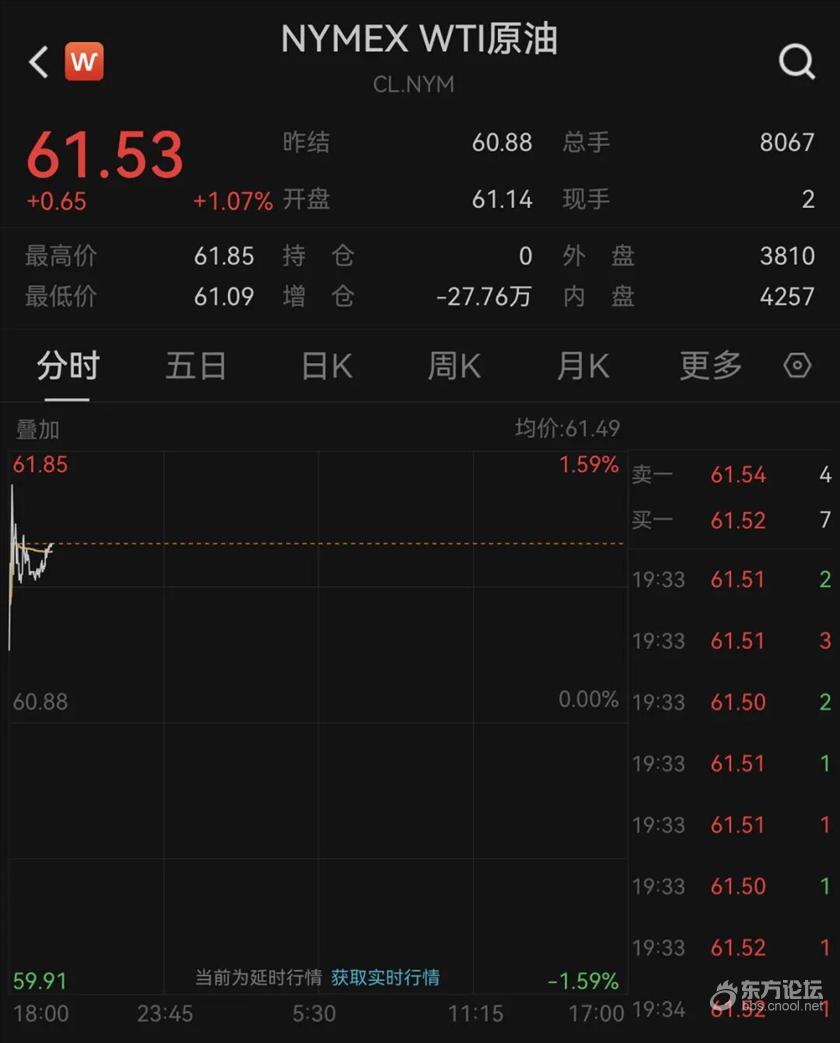Tap the 获取实时行情 link

click(x=385, y=977)
